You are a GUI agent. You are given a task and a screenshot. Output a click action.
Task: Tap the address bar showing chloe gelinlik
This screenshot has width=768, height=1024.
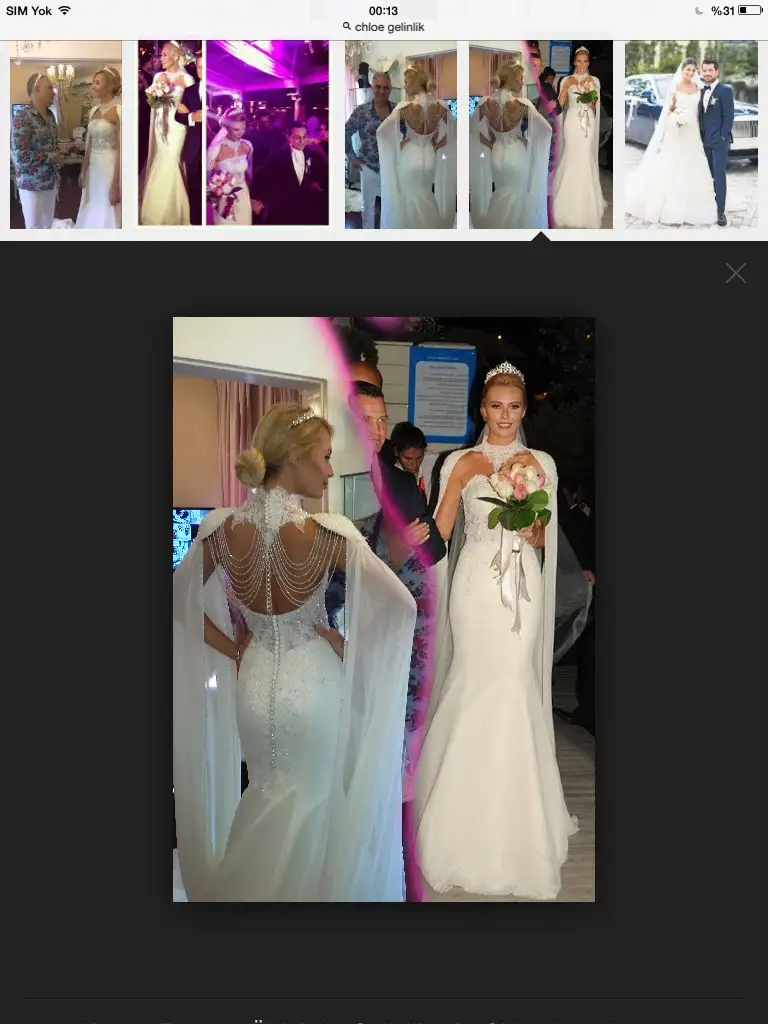(x=384, y=27)
